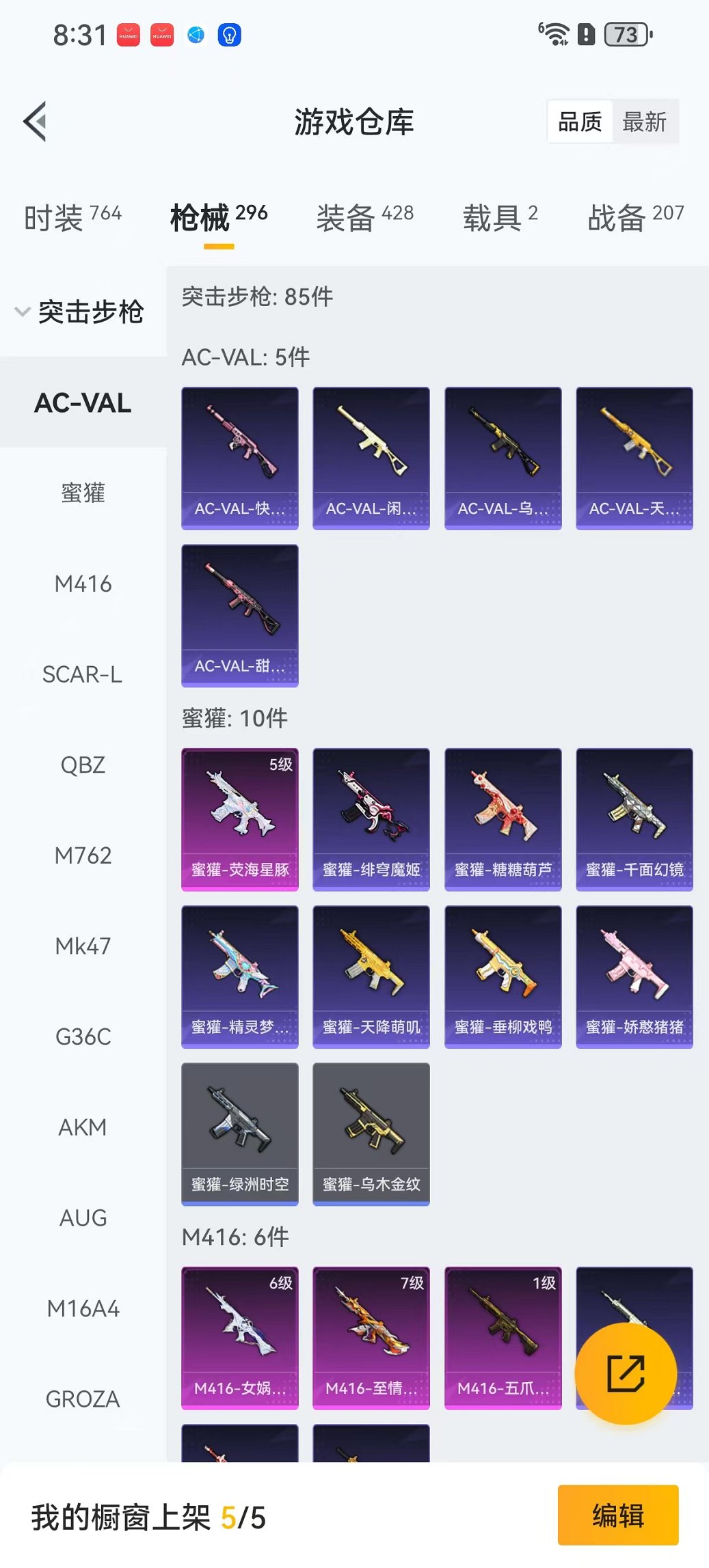Go back using the top-left arrow
709x1568 pixels.
pyautogui.click(x=36, y=122)
